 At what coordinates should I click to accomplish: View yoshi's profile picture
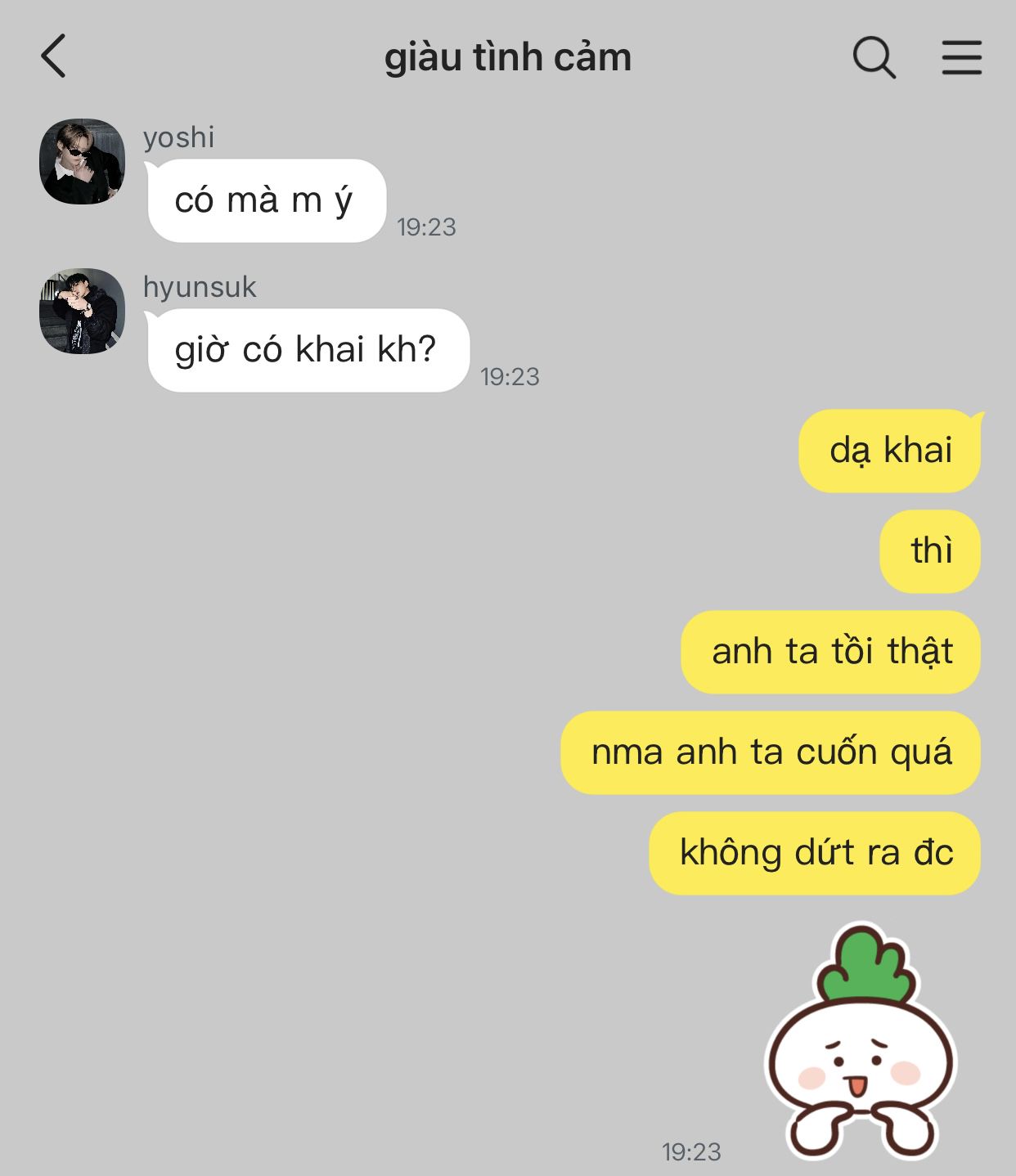coord(82,161)
